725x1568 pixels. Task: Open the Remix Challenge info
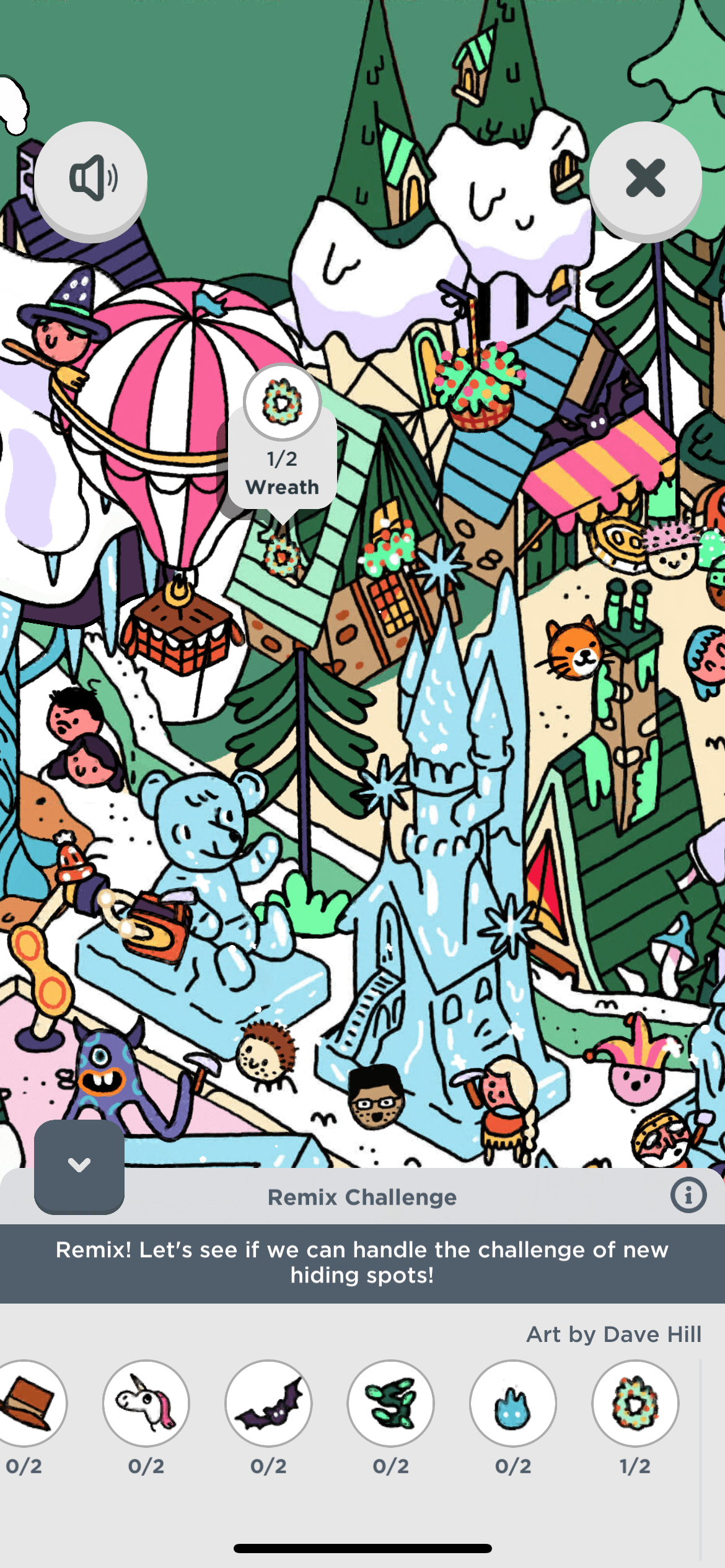688,1195
